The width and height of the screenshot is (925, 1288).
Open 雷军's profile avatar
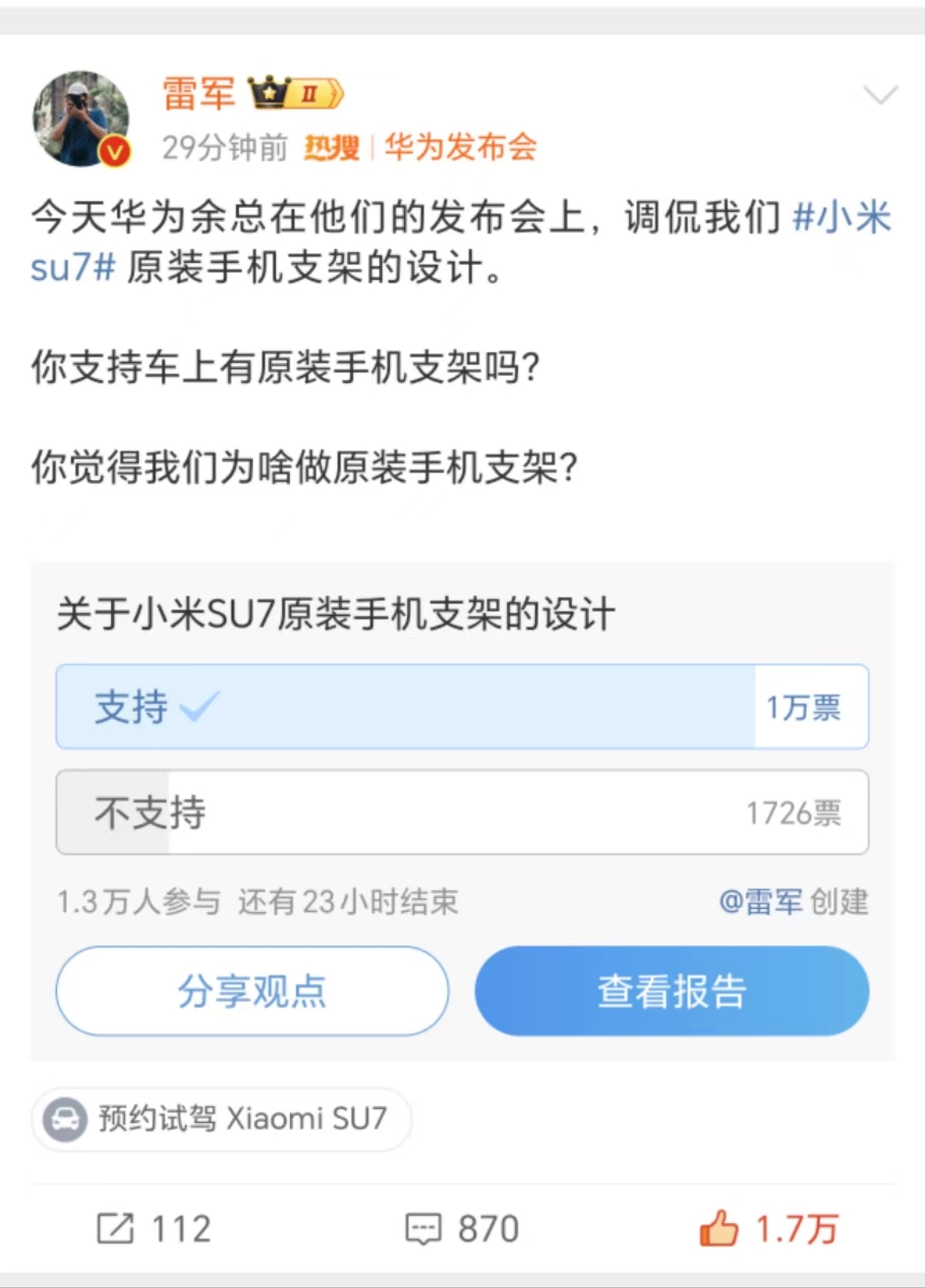(80, 119)
